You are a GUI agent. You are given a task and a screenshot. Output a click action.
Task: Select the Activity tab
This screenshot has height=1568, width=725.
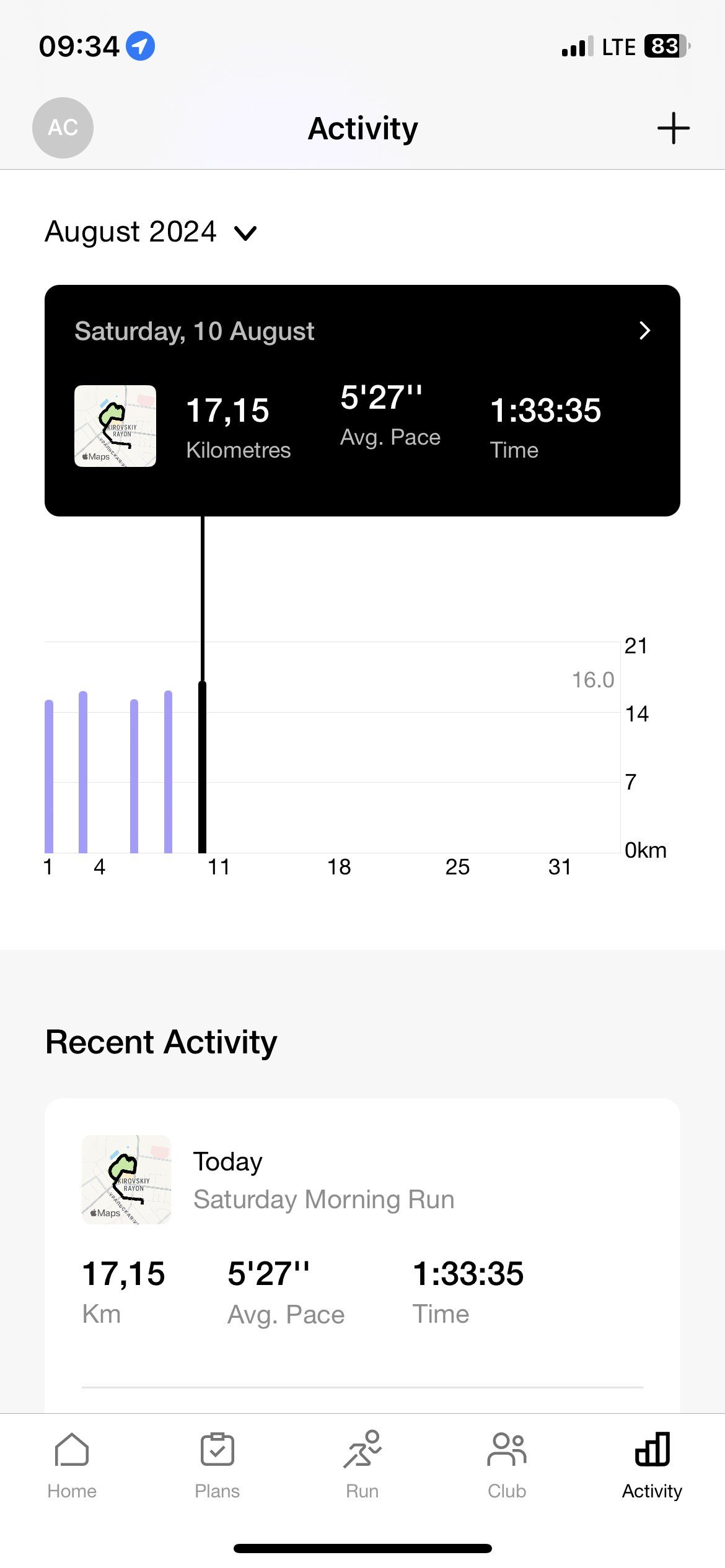point(652,1465)
